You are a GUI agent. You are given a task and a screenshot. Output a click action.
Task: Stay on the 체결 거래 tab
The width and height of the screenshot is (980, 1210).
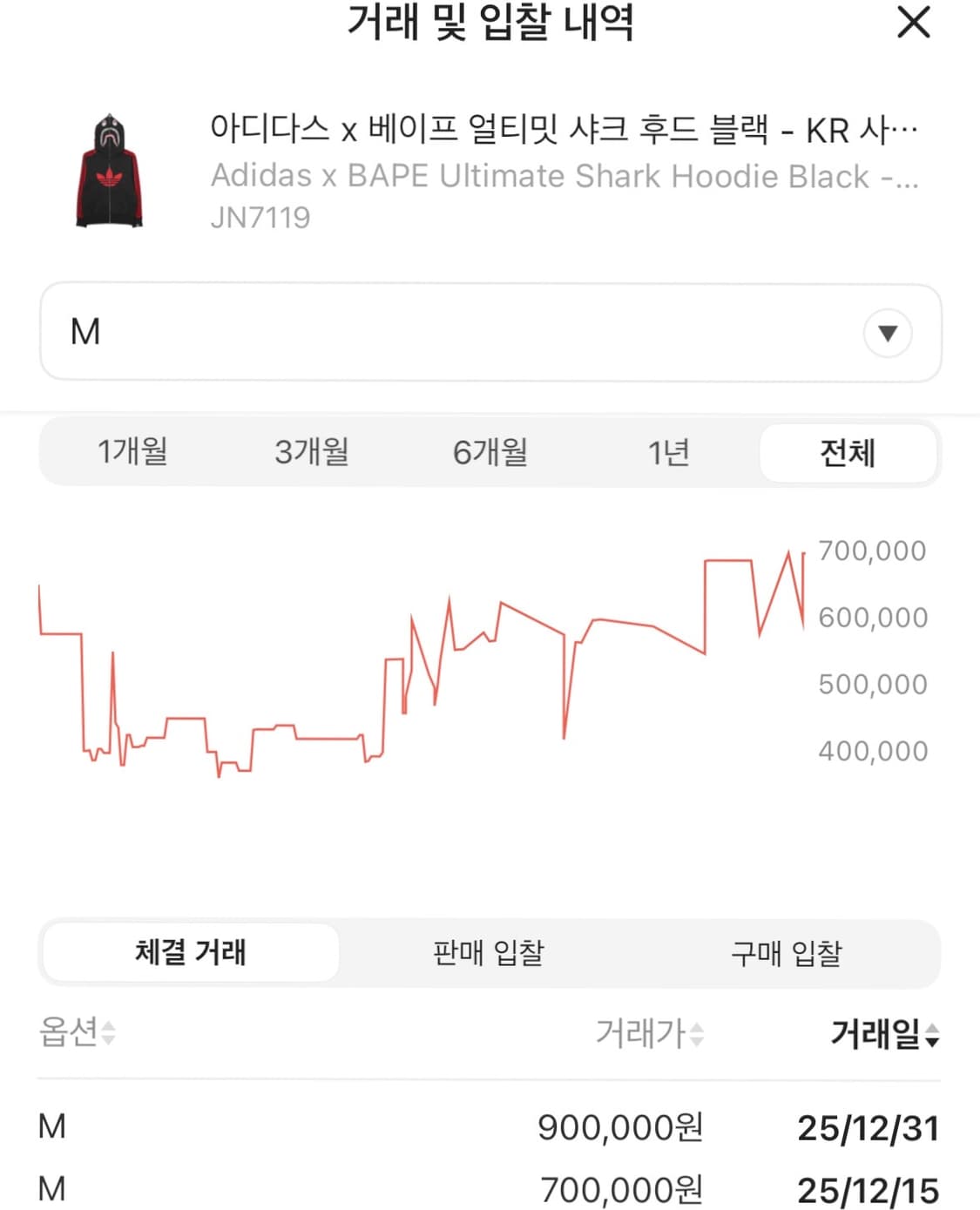[x=189, y=954]
